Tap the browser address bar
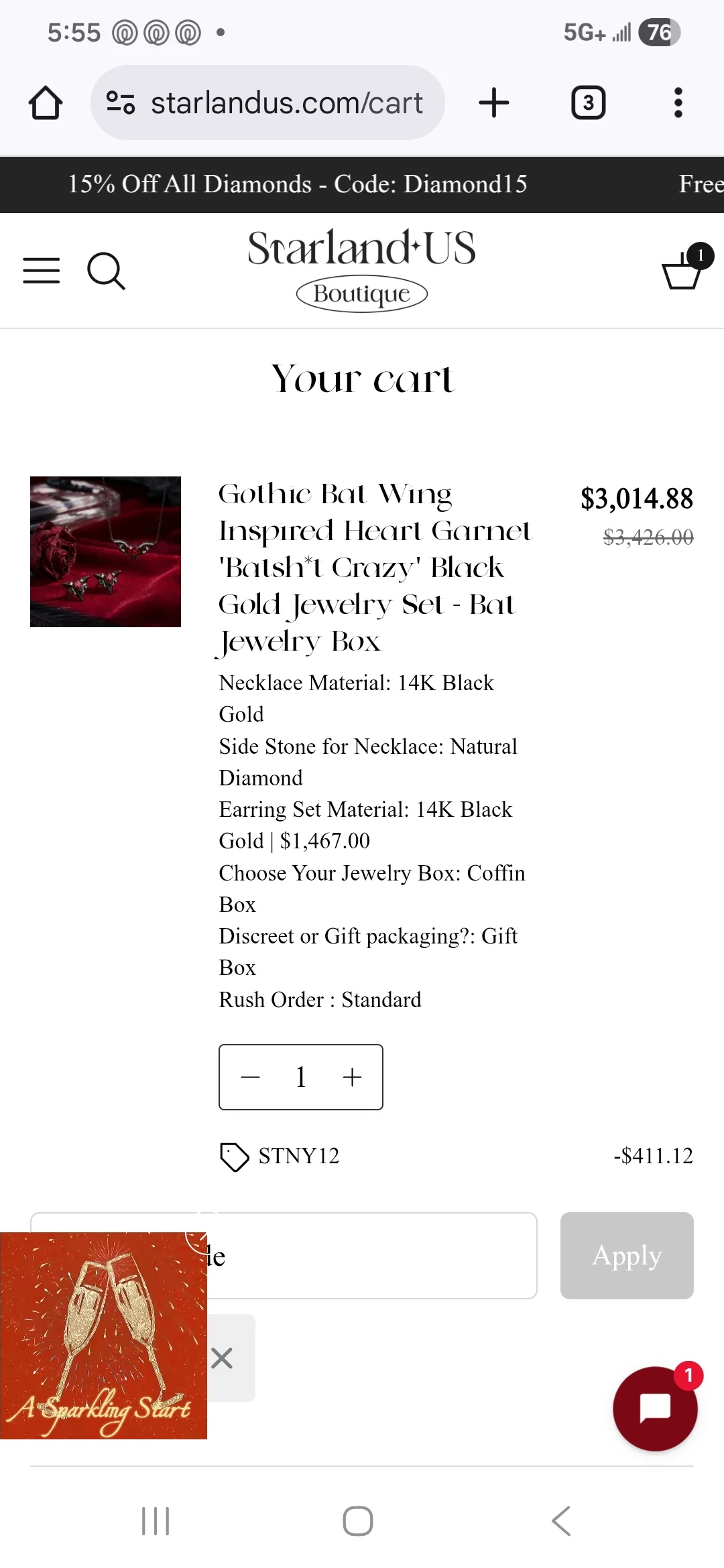Image resolution: width=724 pixels, height=1568 pixels. 267,103
